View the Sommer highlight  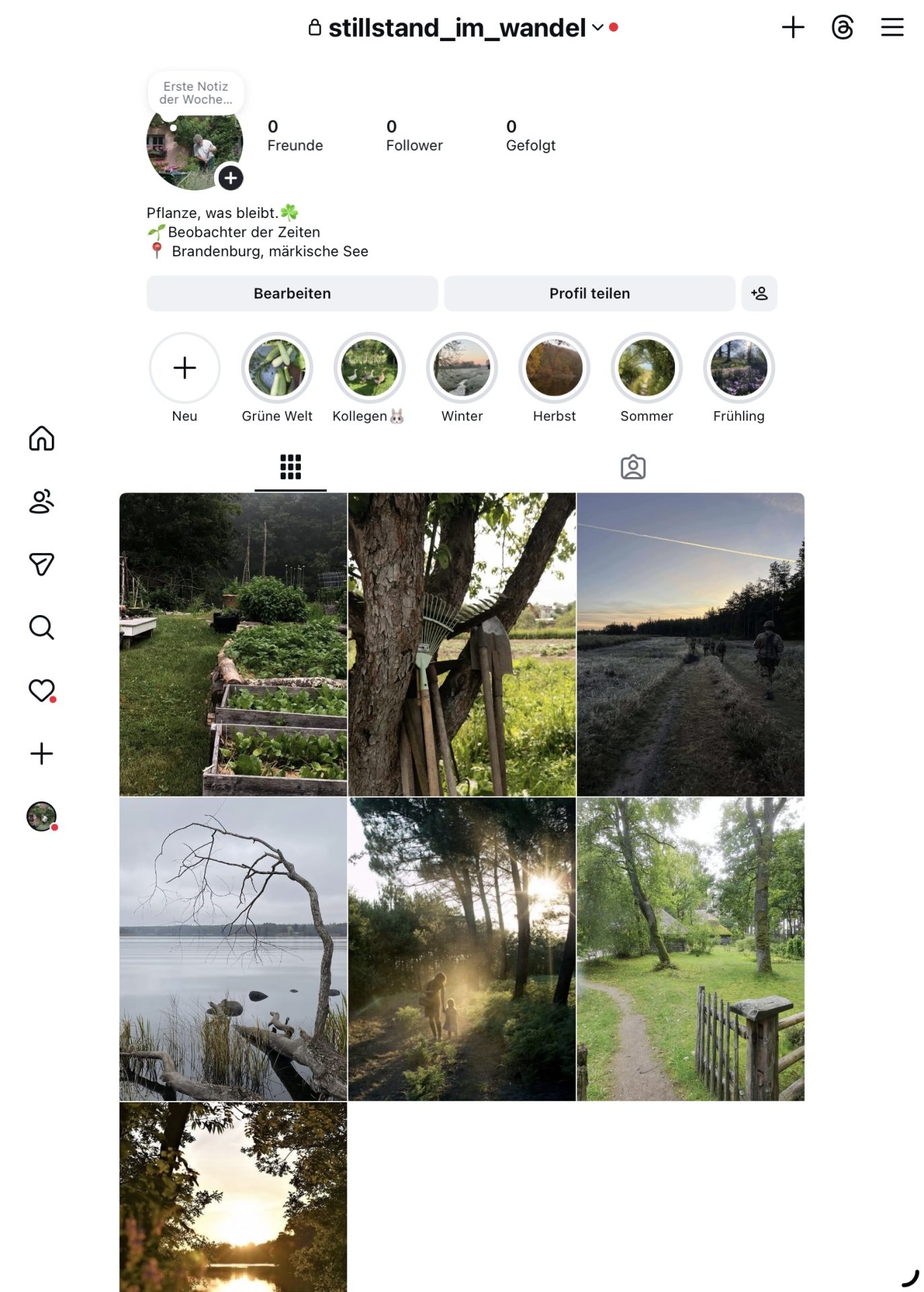[x=646, y=368]
